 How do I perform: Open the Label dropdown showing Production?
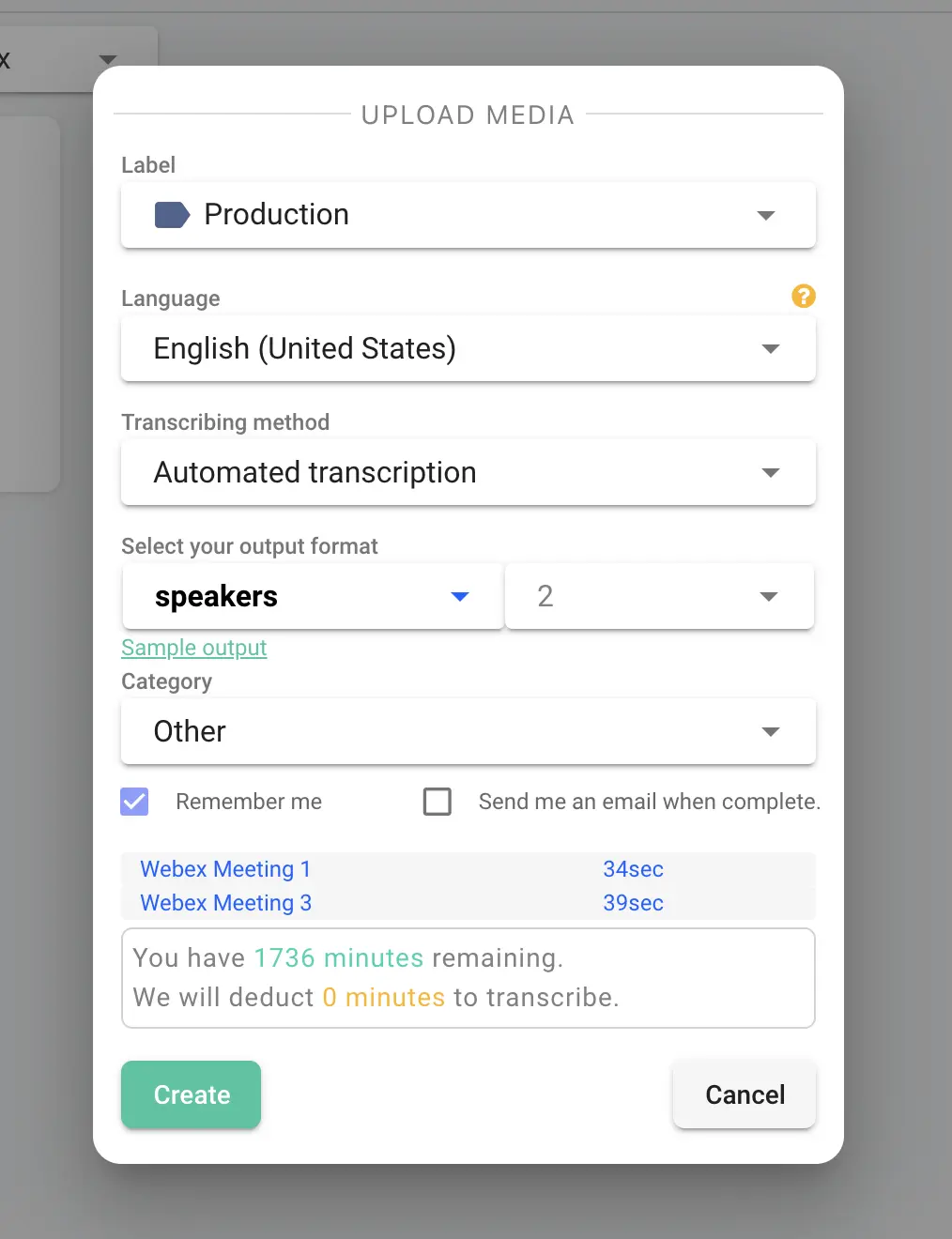468,215
